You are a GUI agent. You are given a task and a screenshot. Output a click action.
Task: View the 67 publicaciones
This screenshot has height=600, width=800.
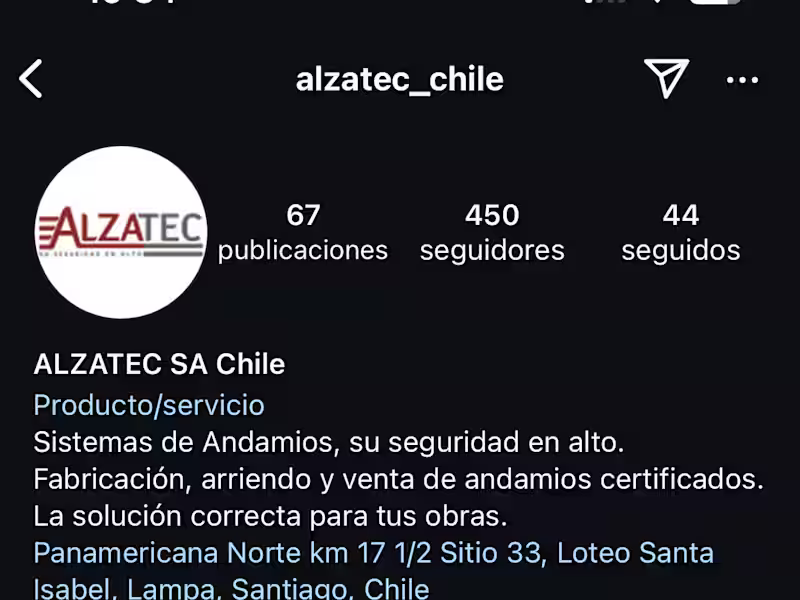pos(303,232)
